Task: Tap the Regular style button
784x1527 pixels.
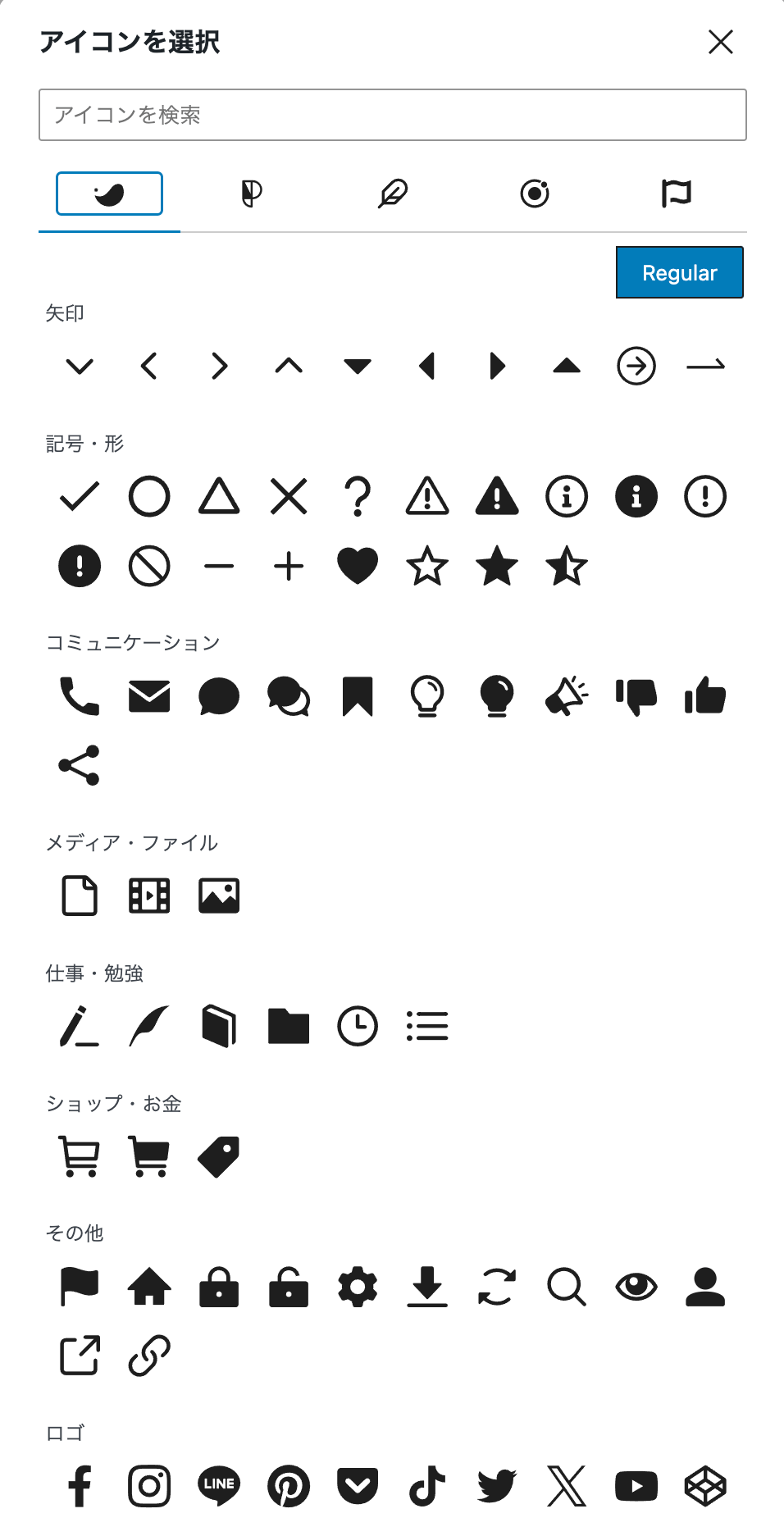Action: 679,272
